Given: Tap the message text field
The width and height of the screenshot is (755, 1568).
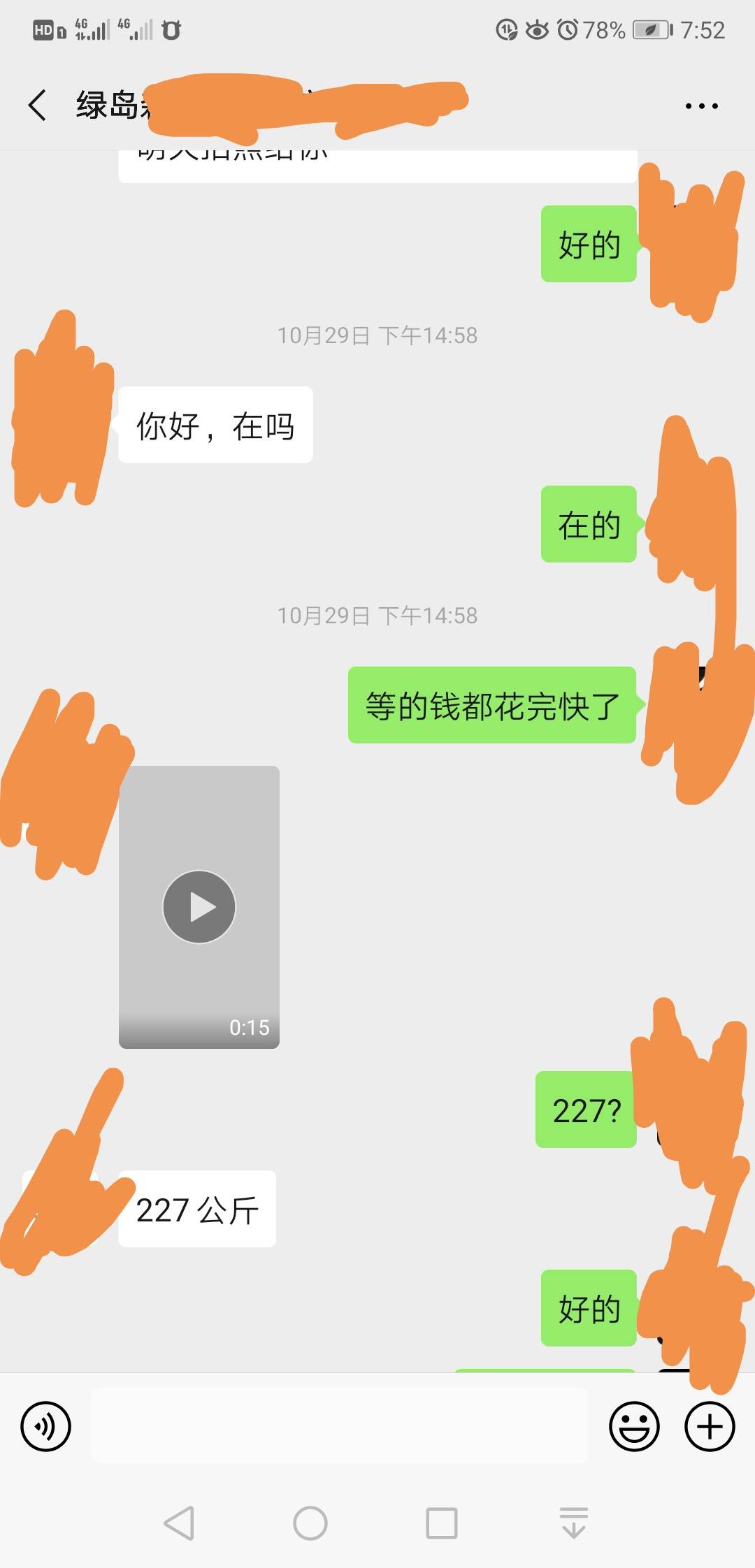Looking at the screenshot, I should tap(339, 1426).
